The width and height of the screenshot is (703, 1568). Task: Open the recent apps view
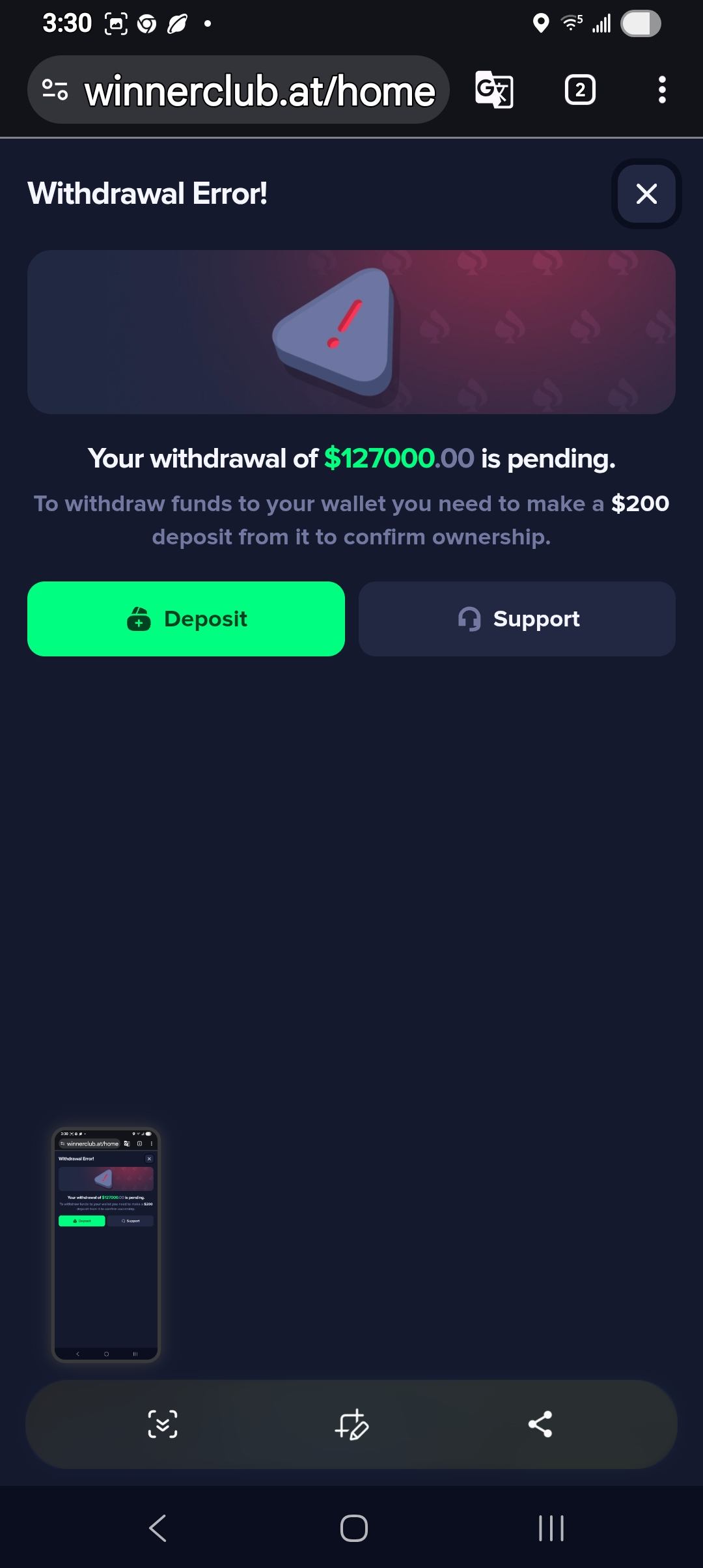click(551, 1528)
